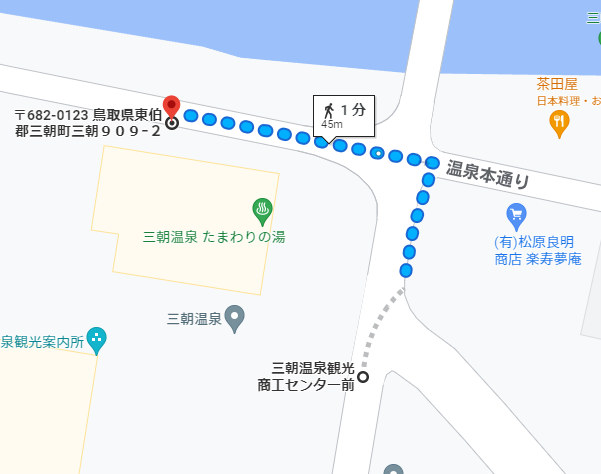Viewport: 601px width, 474px height.
Task: Select the 三朝温泉観光商工センター前 stop point
Action: click(363, 377)
